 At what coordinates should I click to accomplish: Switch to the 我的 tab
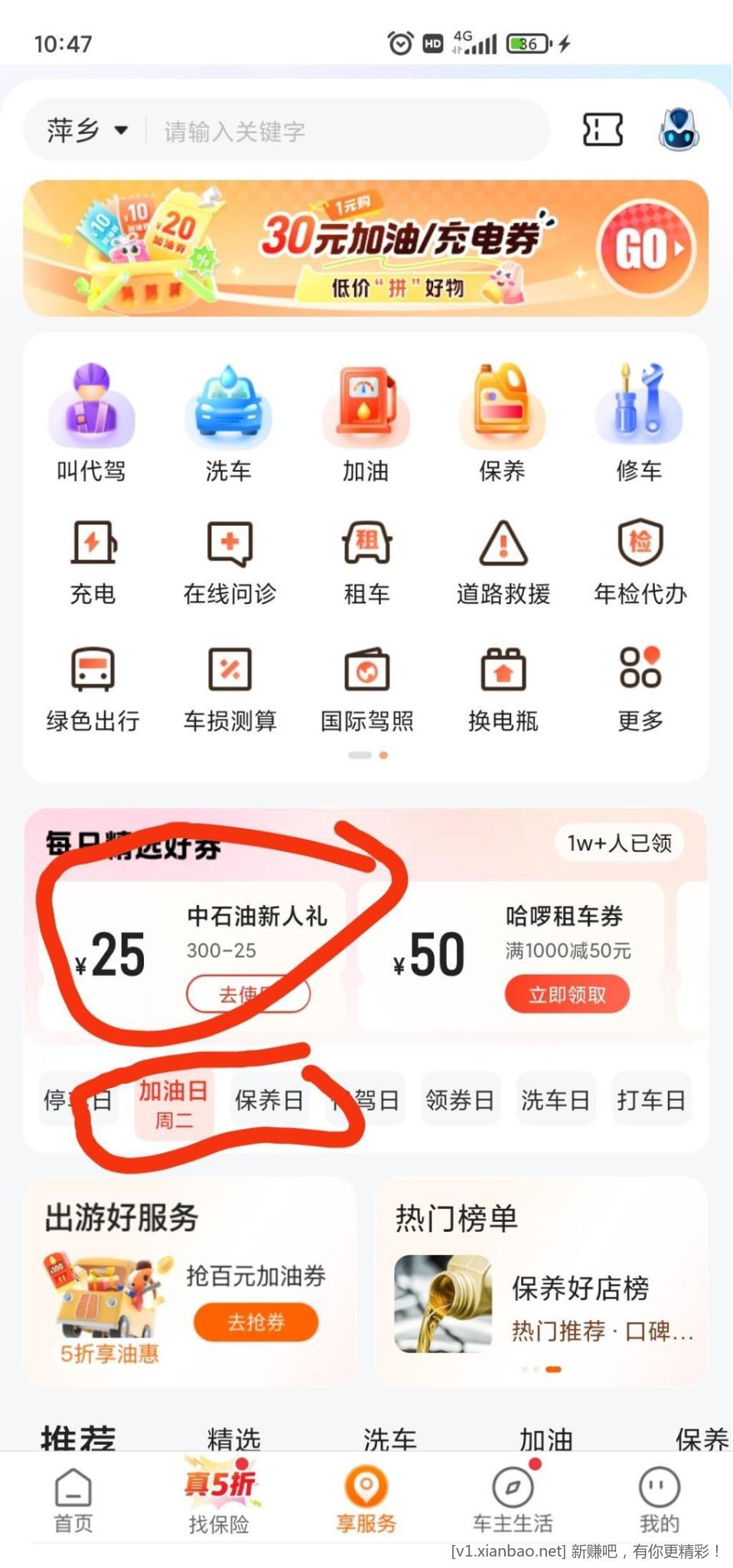coord(659,1501)
